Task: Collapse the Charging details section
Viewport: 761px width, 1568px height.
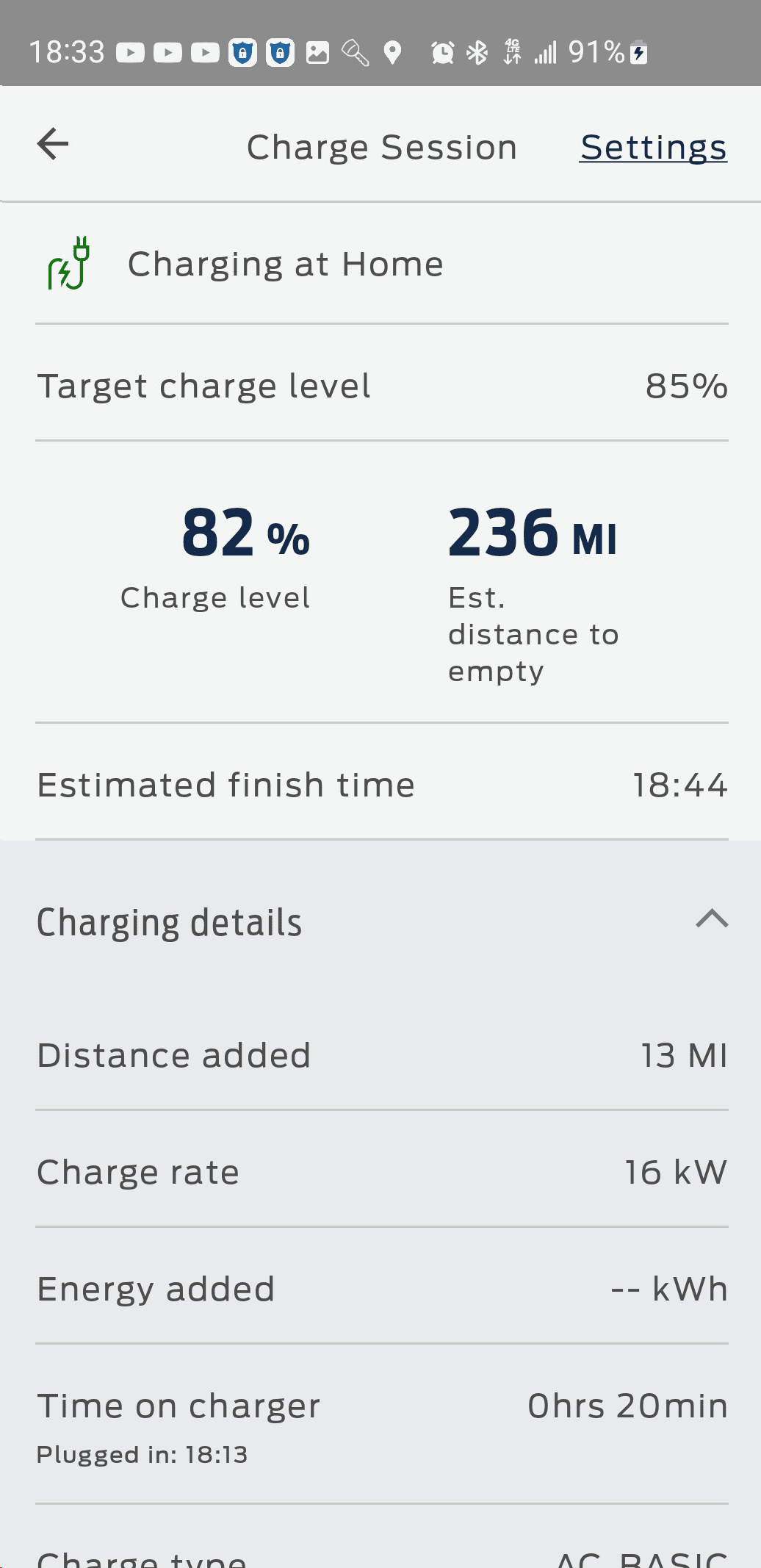Action: coord(711,919)
